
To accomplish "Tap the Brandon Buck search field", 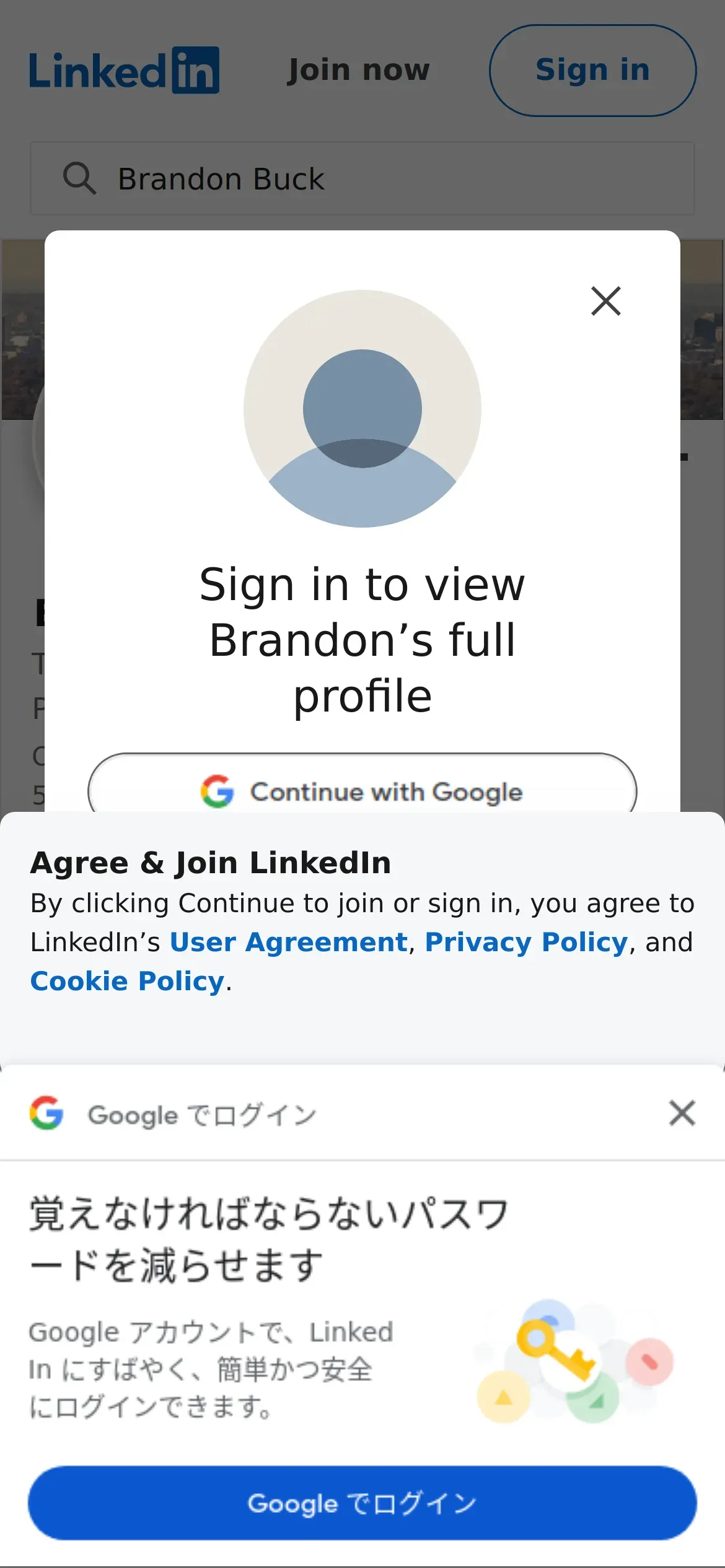I will point(362,179).
